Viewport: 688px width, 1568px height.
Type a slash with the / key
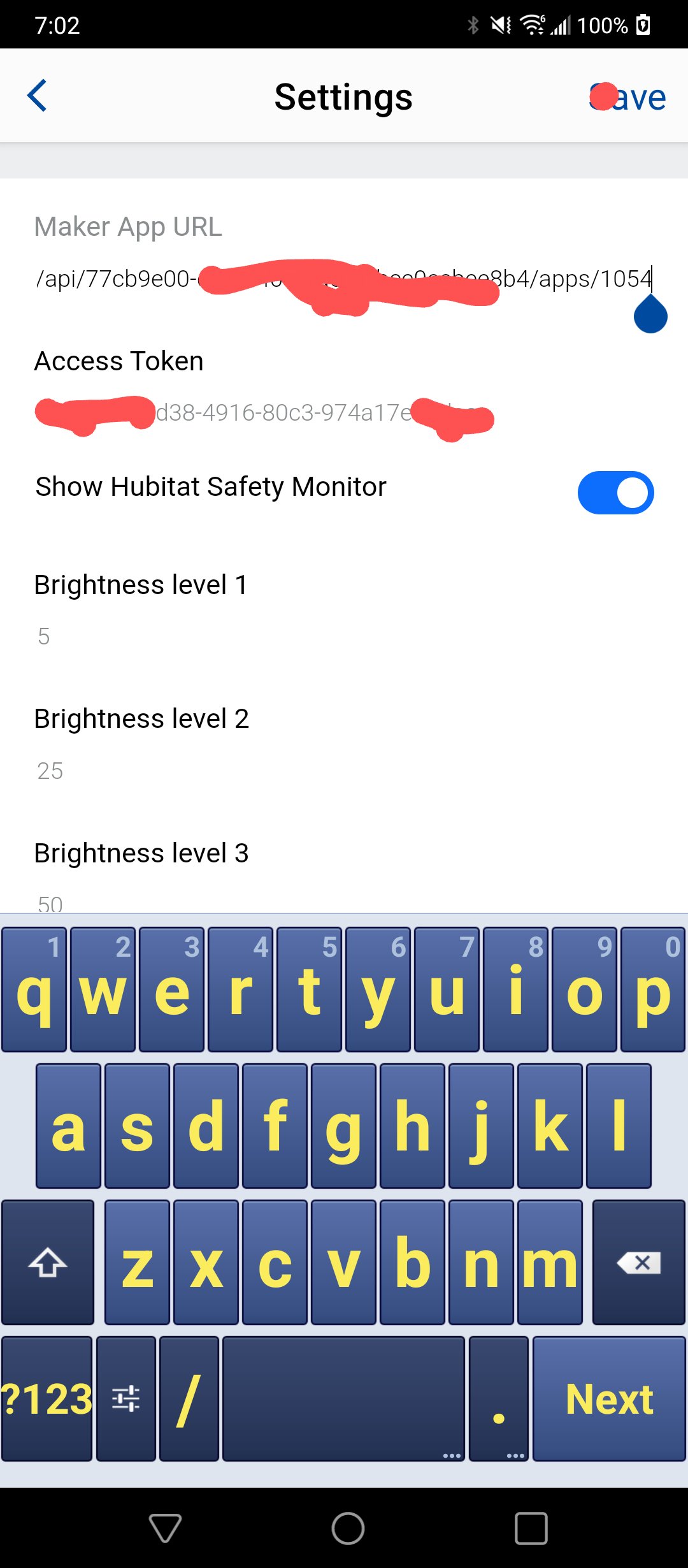[x=189, y=1398]
